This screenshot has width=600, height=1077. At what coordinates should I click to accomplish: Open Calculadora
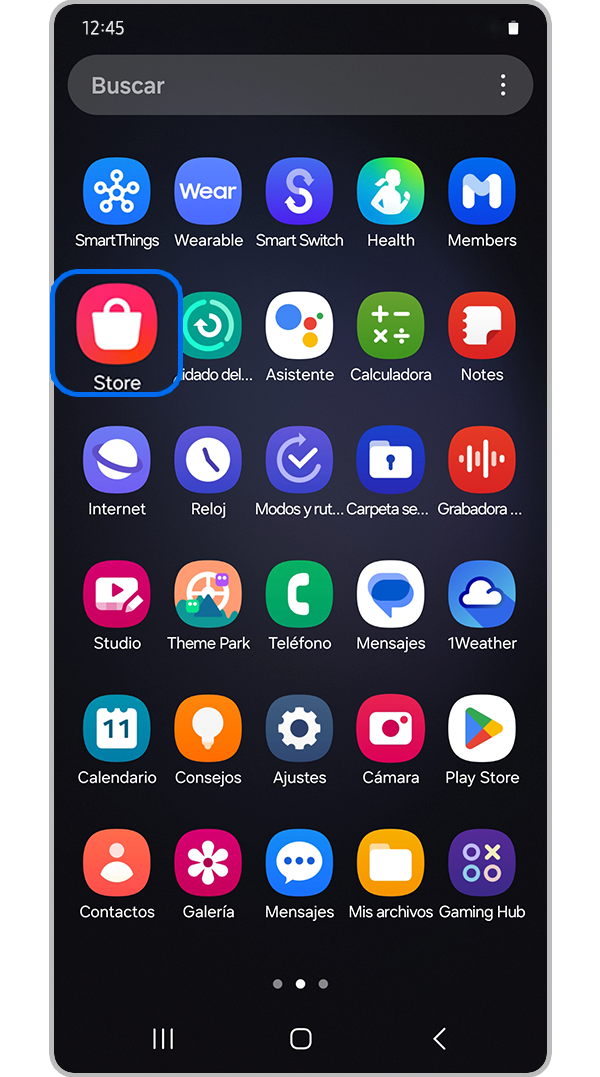pyautogui.click(x=390, y=326)
